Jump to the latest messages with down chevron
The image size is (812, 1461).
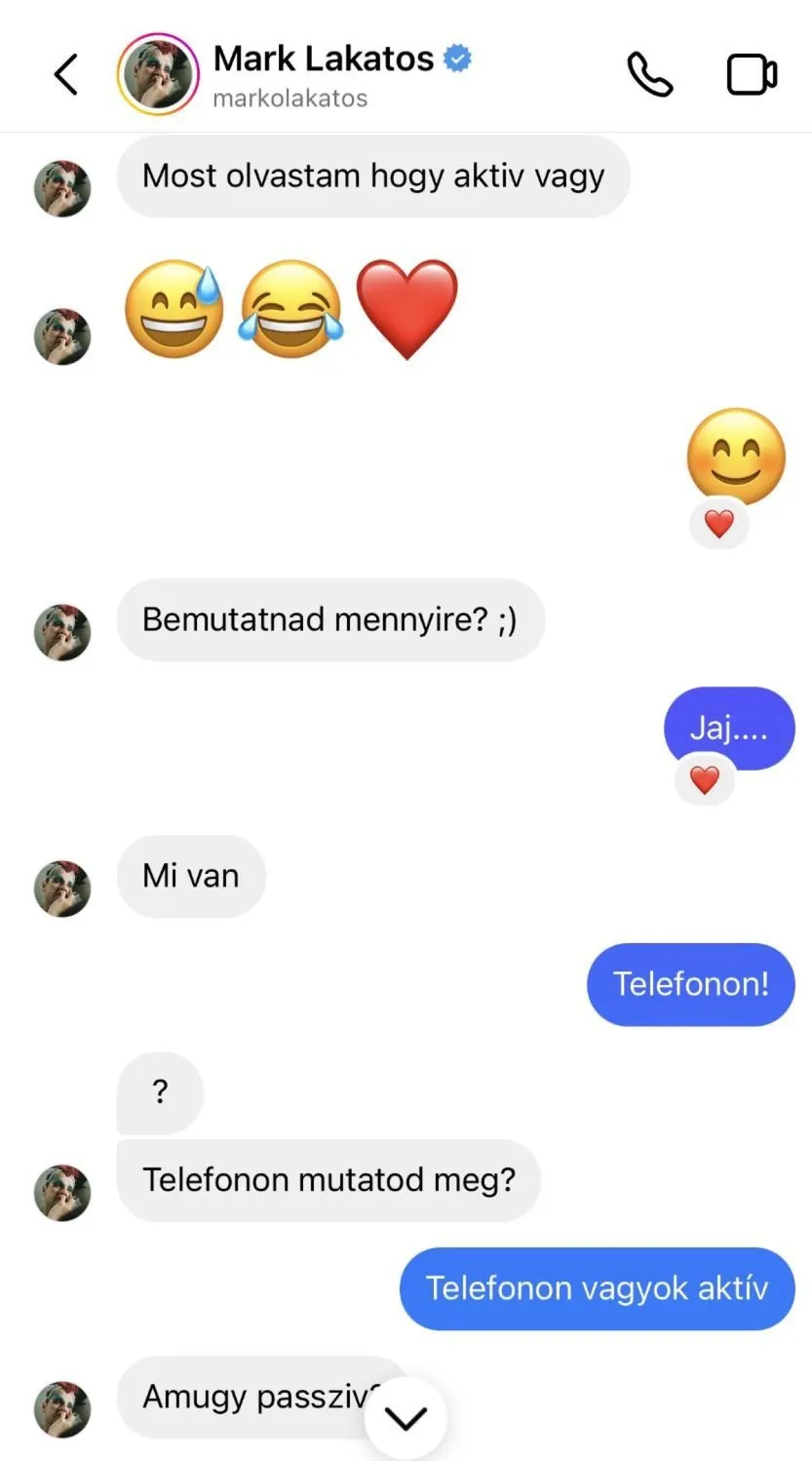tap(406, 1418)
